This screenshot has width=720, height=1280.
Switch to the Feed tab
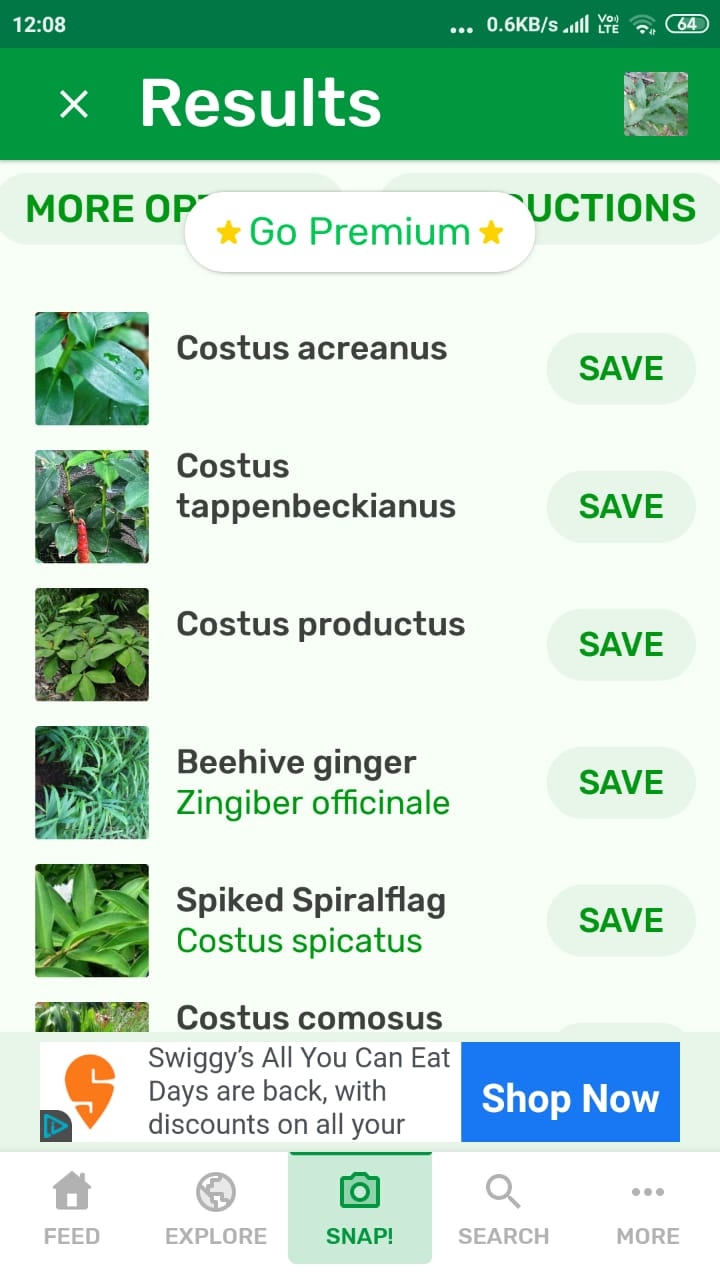[72, 1209]
